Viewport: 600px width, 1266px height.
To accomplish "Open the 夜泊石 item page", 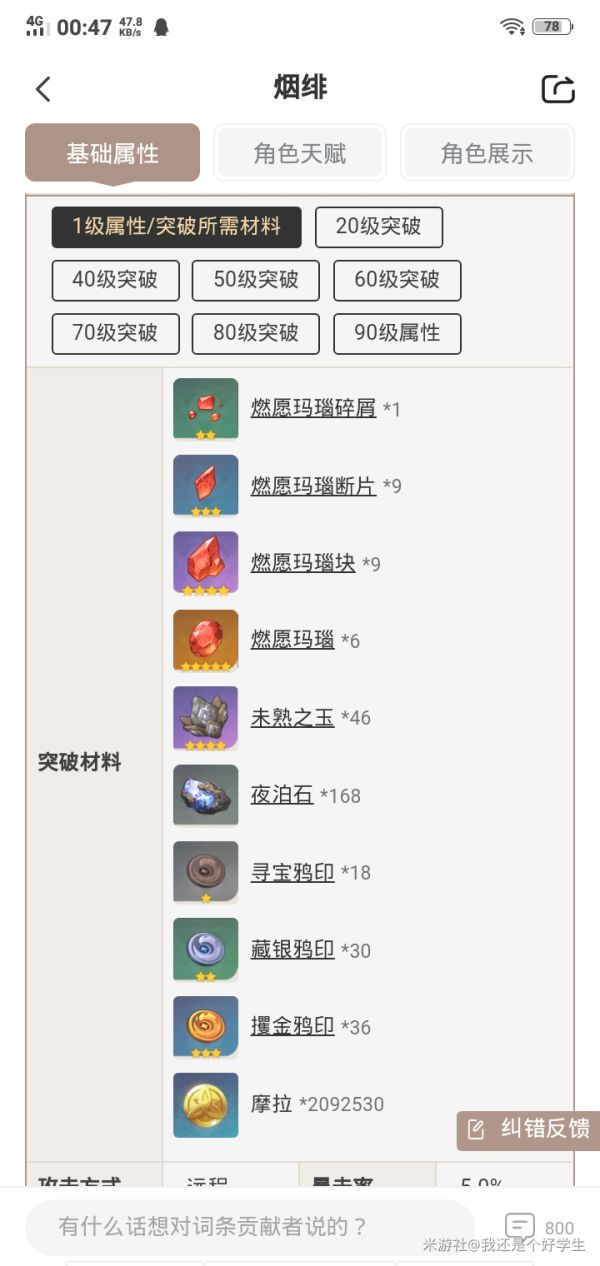I will (282, 795).
